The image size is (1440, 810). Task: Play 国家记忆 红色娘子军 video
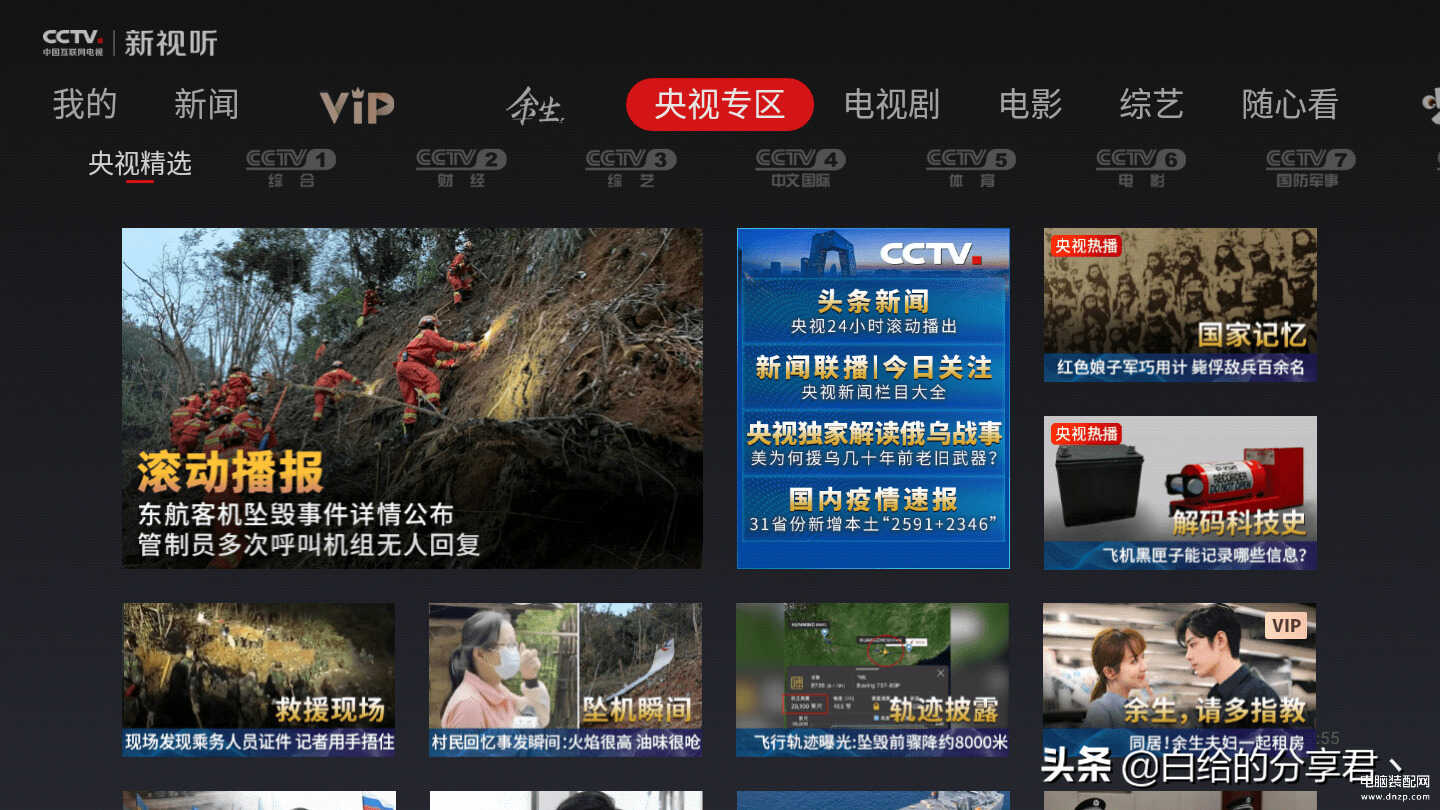coord(1180,304)
